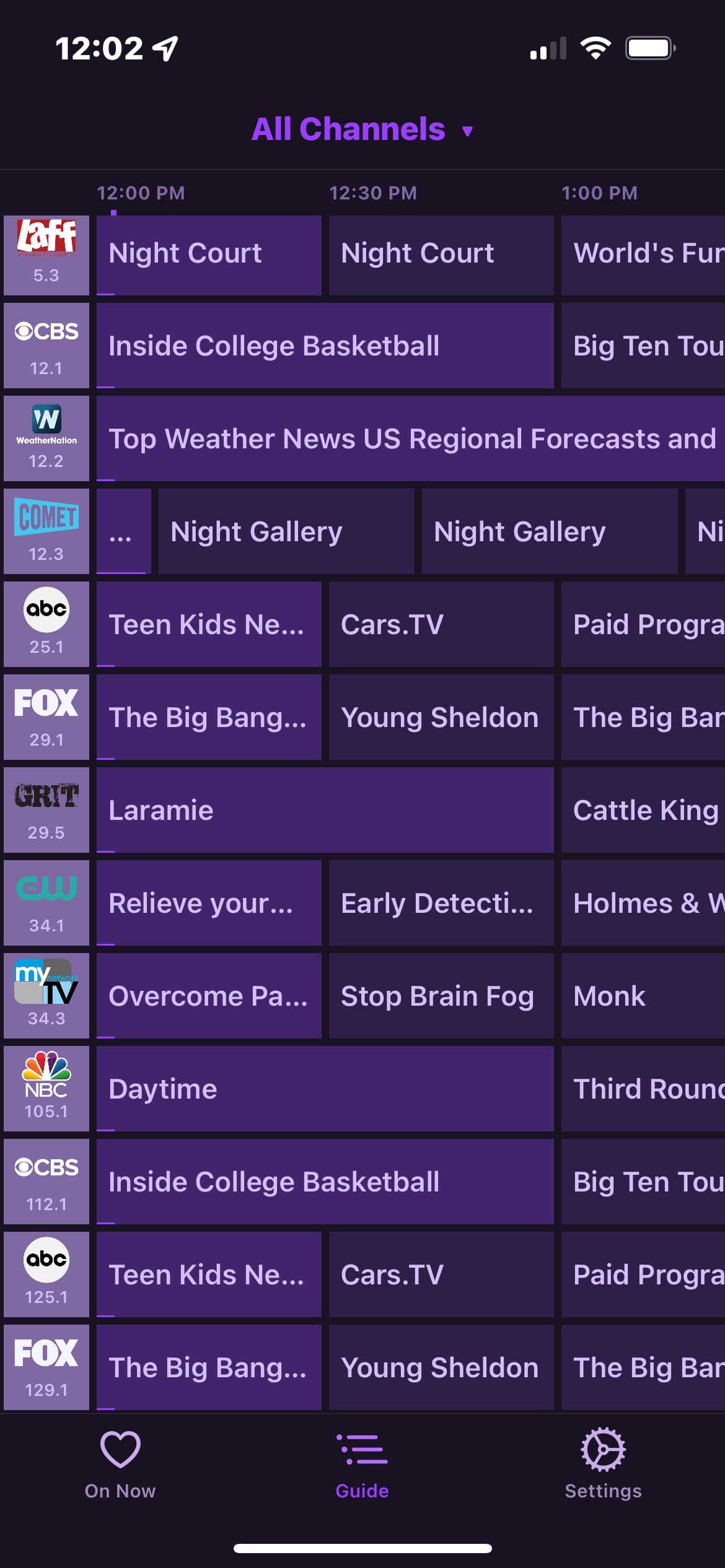
Task: Open Inside College Basketball on CBS 12.1
Action: pos(325,346)
